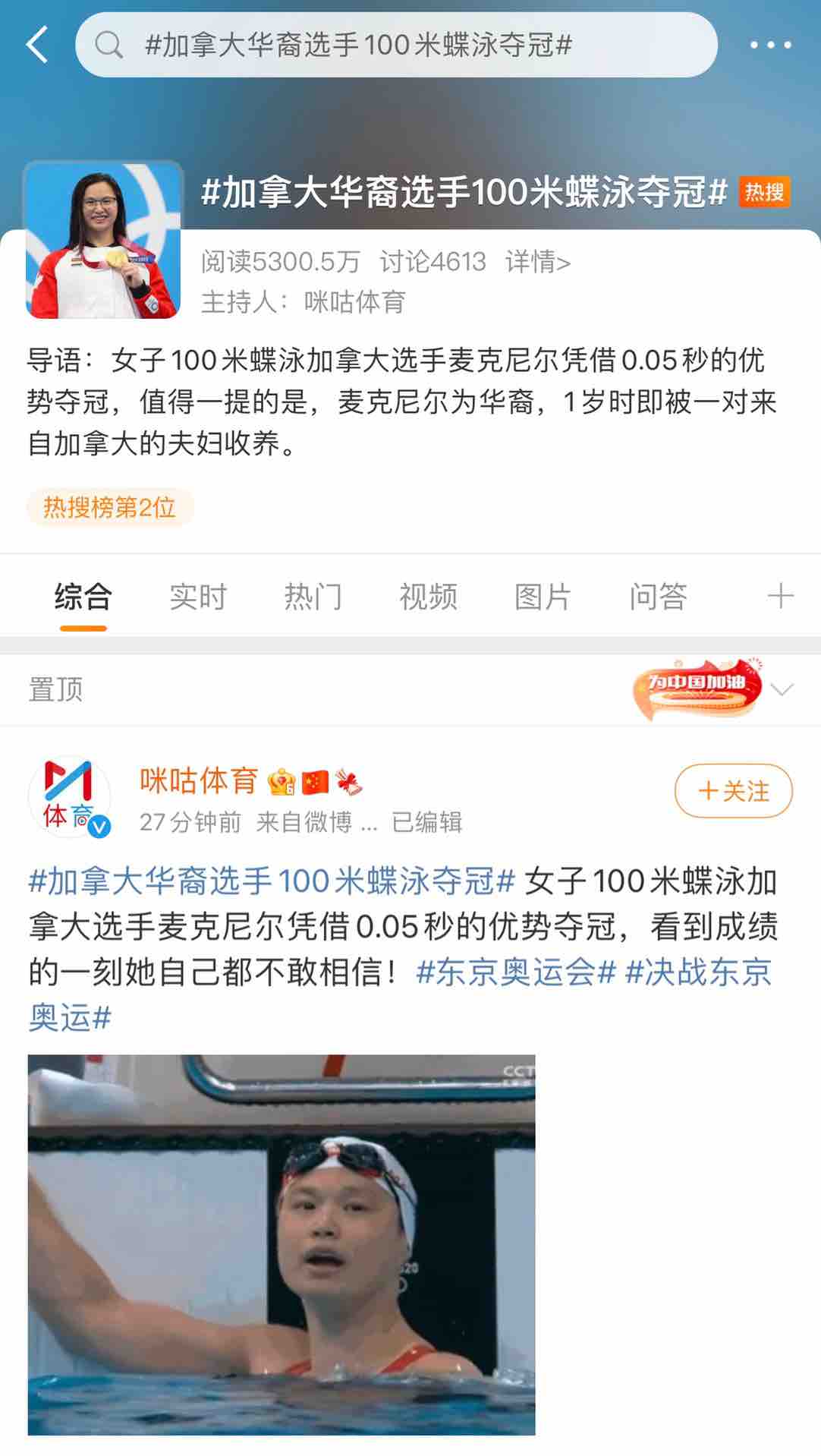
Task: Follow 咪咕体育 with the 关注 button
Action: (733, 791)
